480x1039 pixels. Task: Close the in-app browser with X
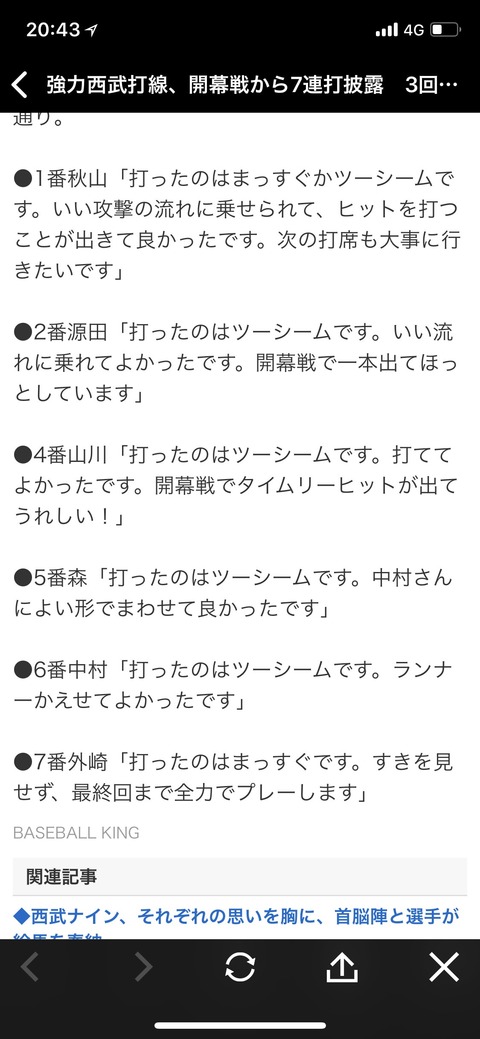(x=444, y=967)
